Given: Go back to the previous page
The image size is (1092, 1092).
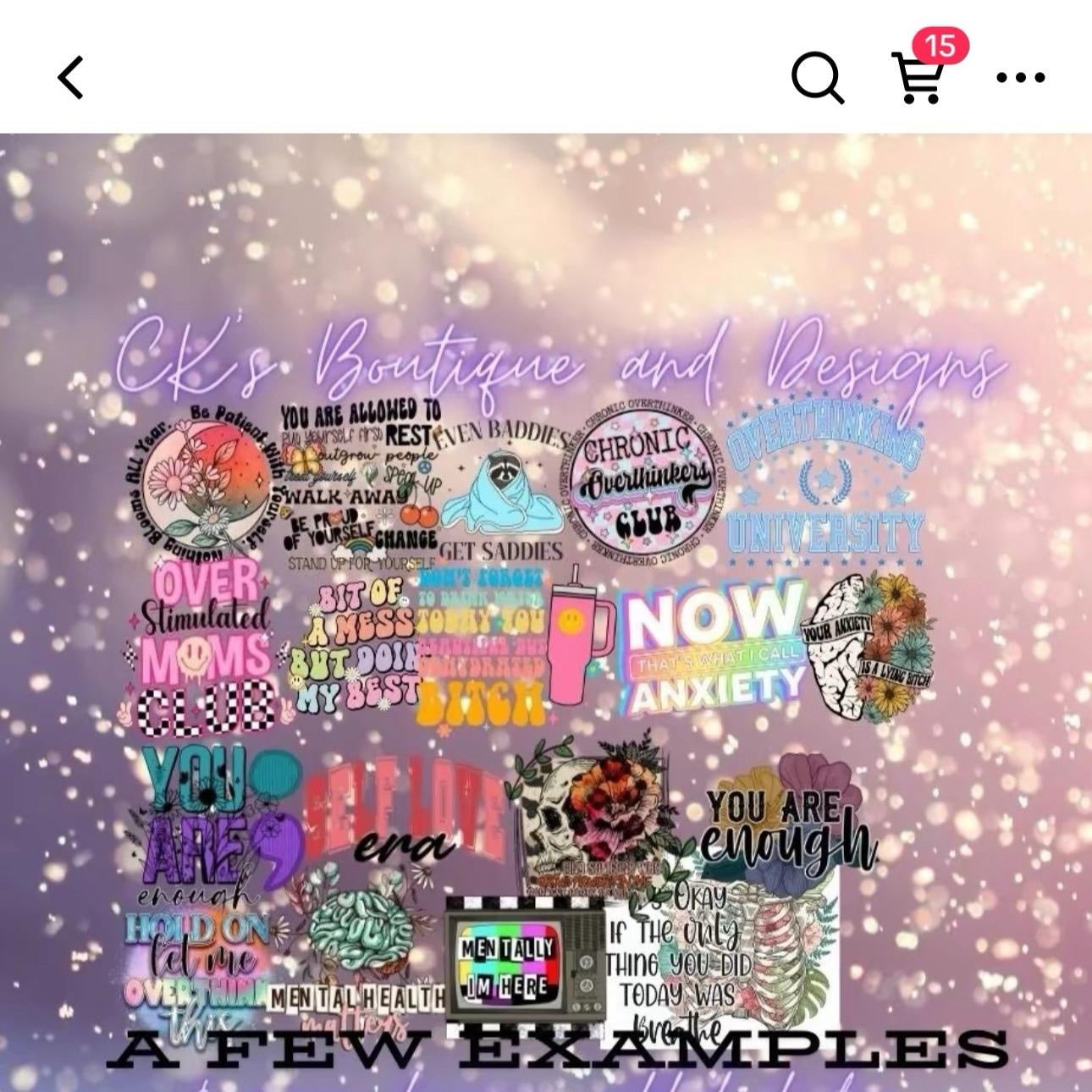Looking at the screenshot, I should 71,78.
